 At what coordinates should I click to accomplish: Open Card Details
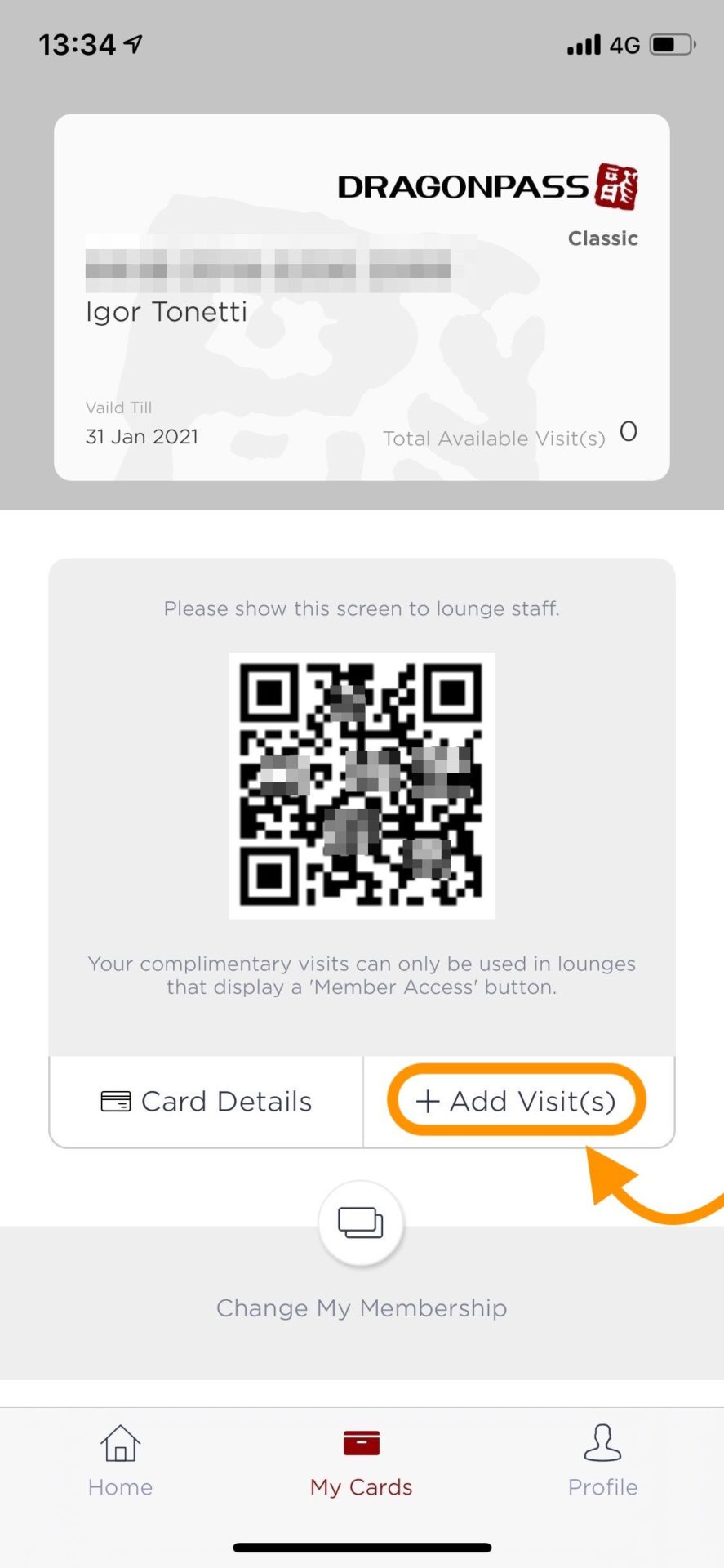[206, 1102]
